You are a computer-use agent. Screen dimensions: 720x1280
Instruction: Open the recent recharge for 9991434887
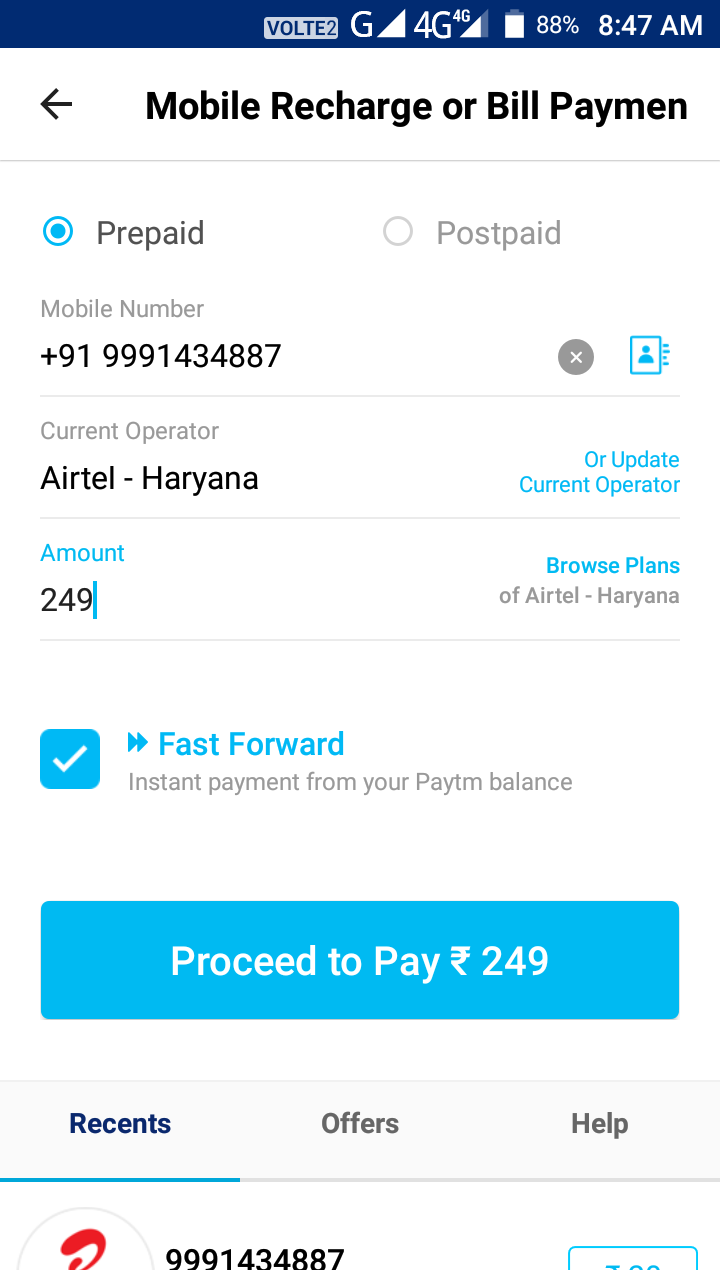tap(254, 1258)
